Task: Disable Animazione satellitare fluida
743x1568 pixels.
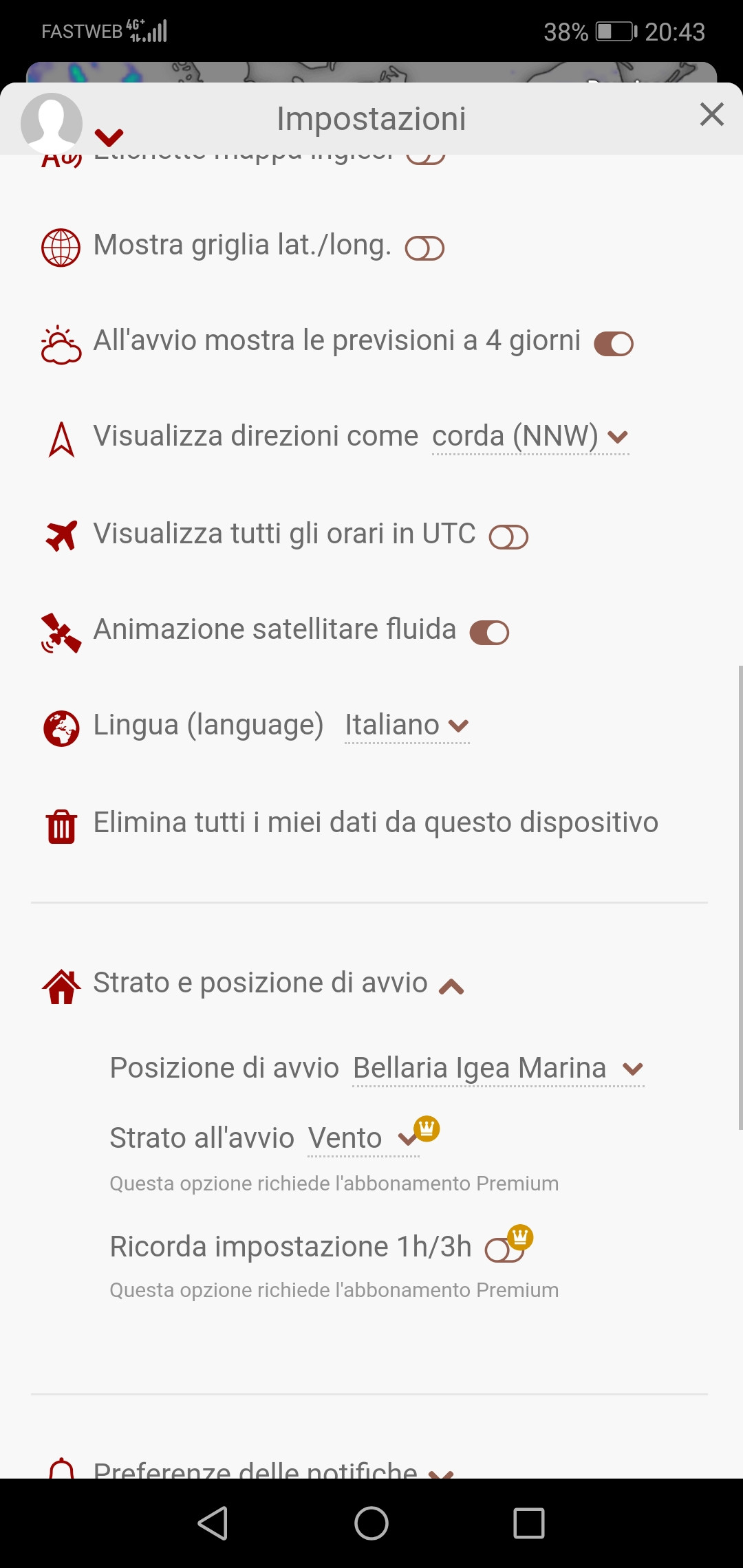Action: 489,632
